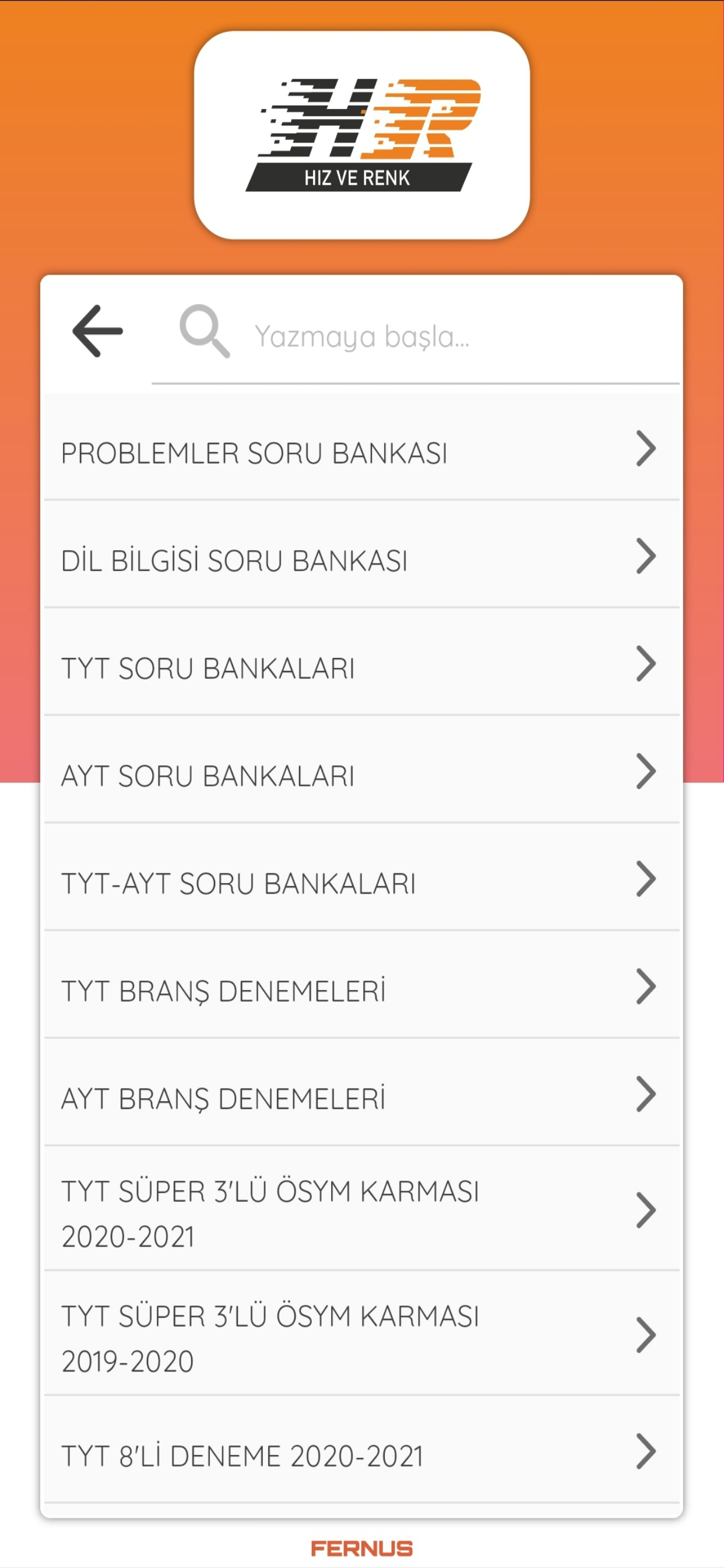This screenshot has height=1568, width=724.
Task: Expand DİL BİLGİSİ SORU BANKASI via its chevron
Action: click(643, 556)
